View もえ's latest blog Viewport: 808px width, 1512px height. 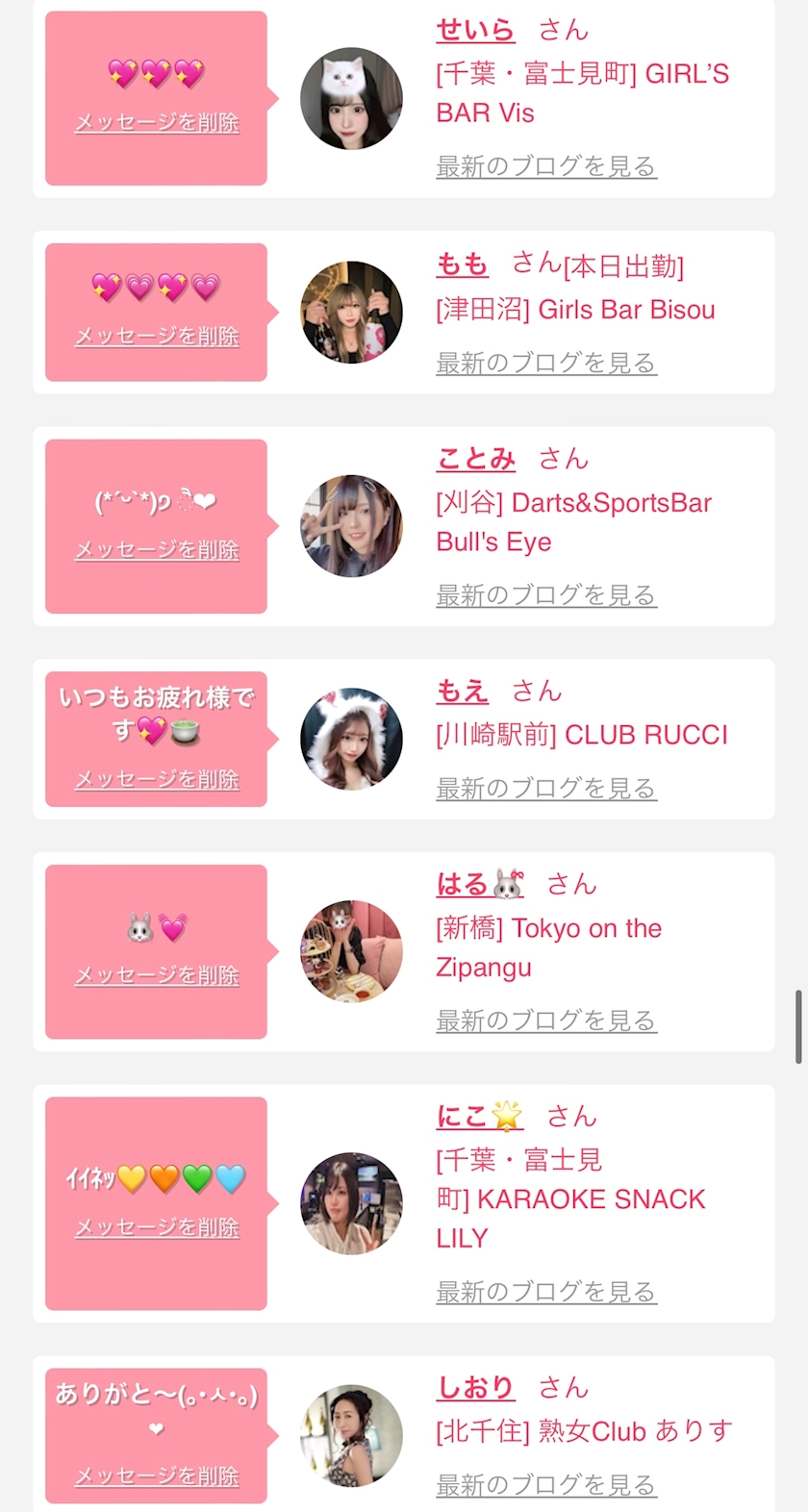[x=546, y=789]
